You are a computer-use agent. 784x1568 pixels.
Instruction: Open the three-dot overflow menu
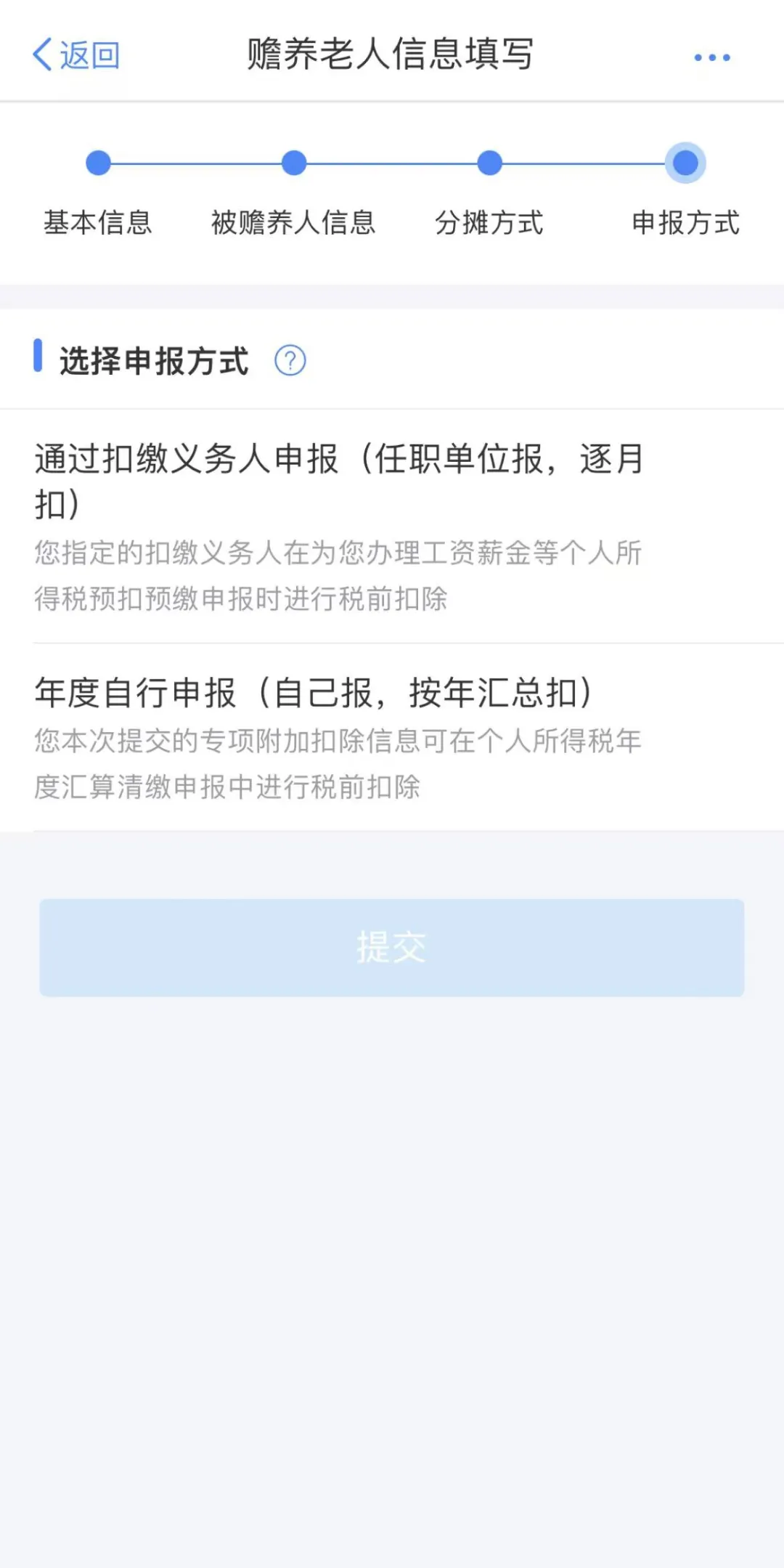tap(711, 57)
